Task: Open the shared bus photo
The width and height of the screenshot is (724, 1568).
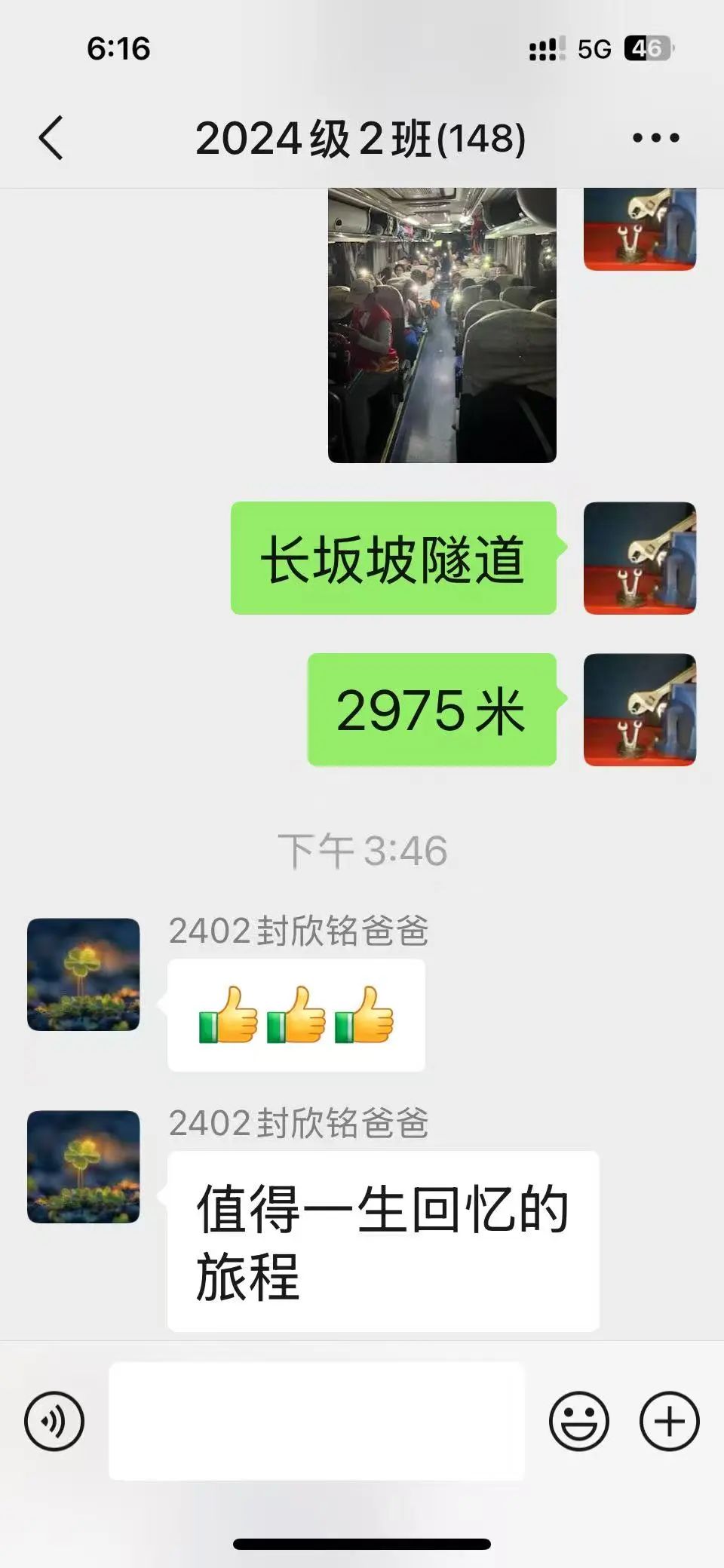Action: coord(442,324)
